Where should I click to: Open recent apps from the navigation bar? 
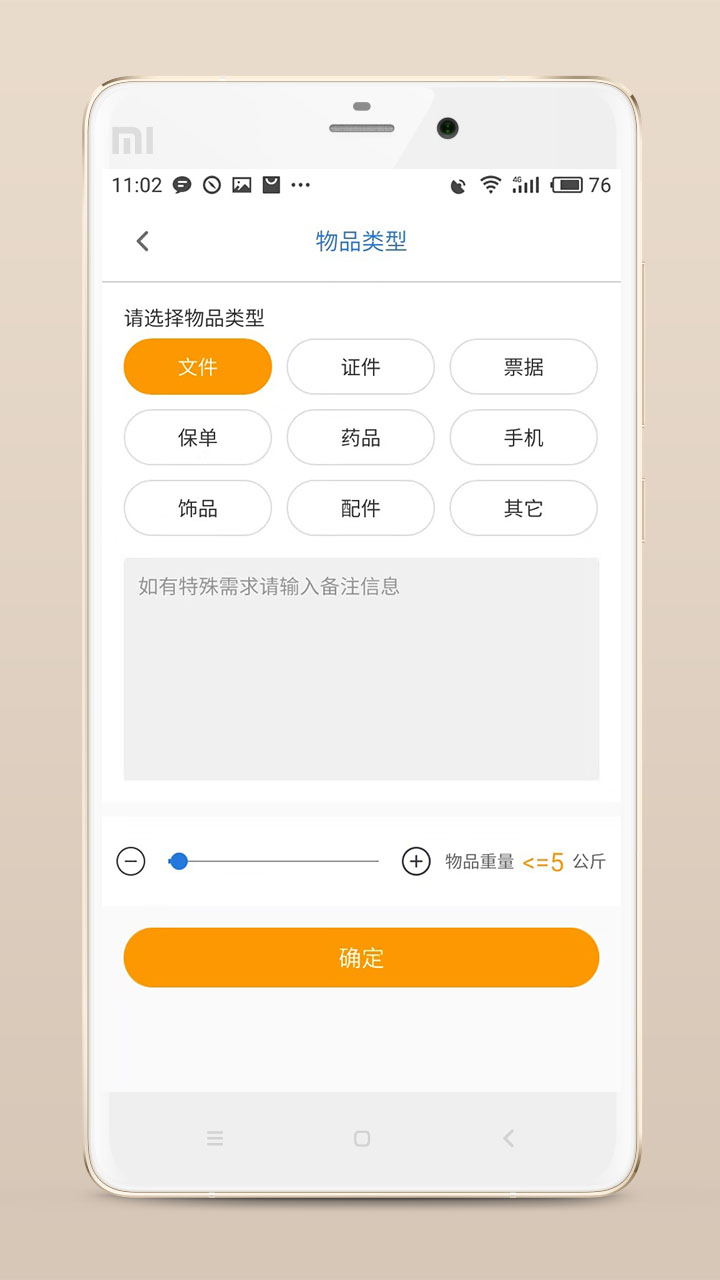pos(215,1138)
